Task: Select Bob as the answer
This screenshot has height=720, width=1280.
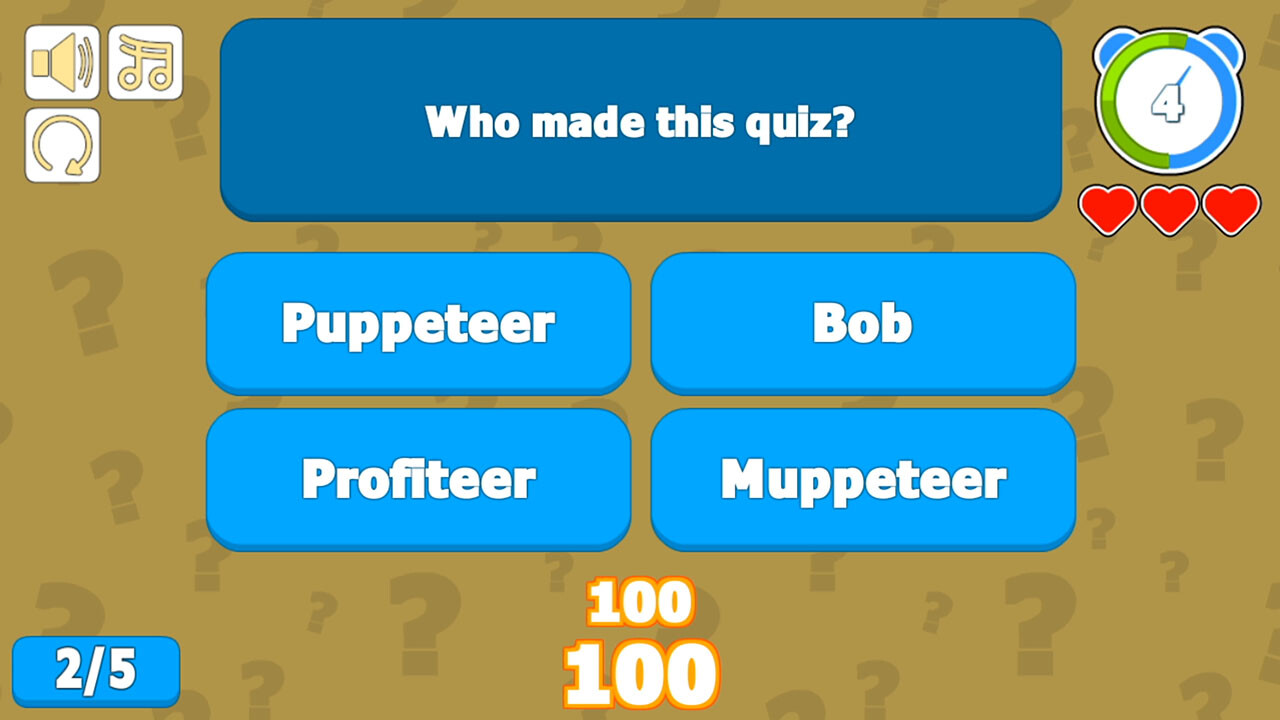Action: pos(862,322)
